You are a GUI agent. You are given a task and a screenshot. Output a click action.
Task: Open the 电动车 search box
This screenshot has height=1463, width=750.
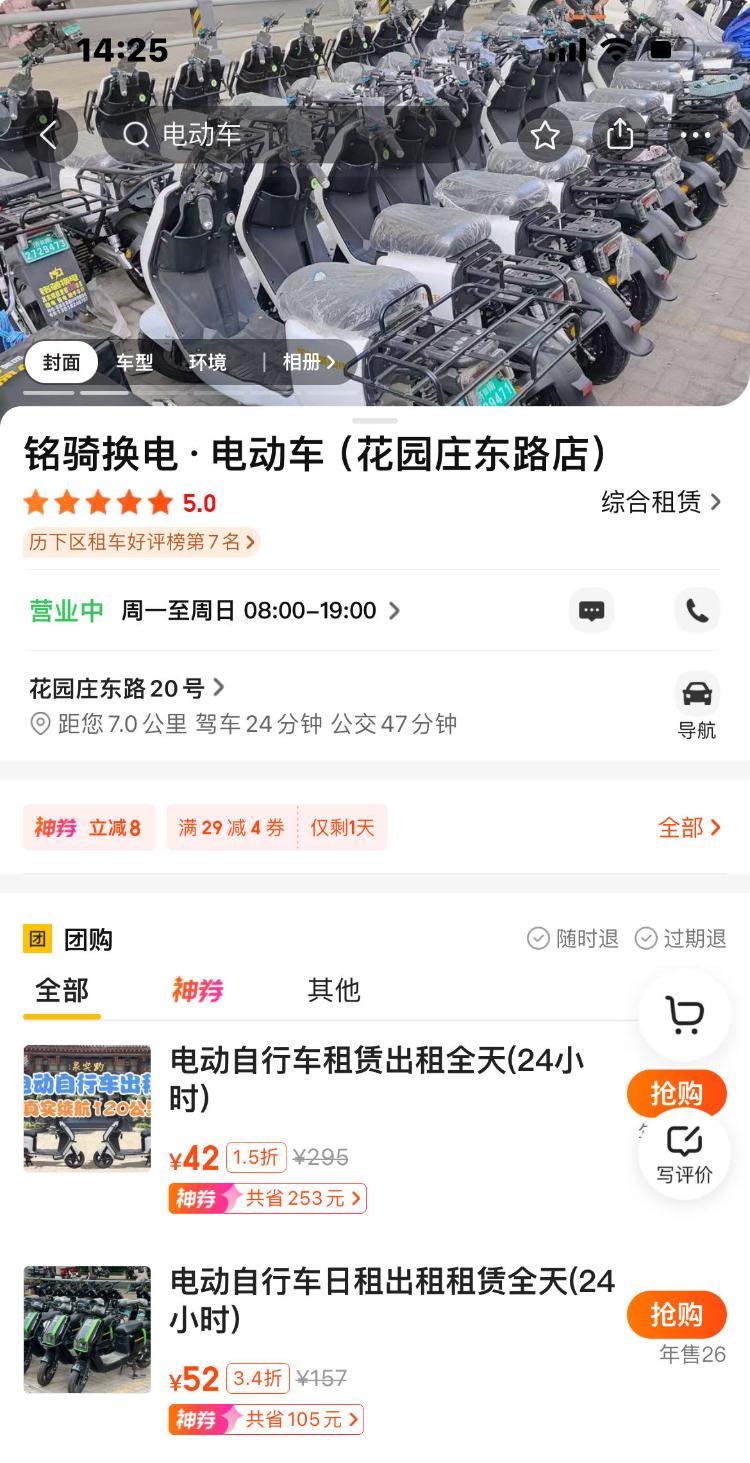pos(290,135)
